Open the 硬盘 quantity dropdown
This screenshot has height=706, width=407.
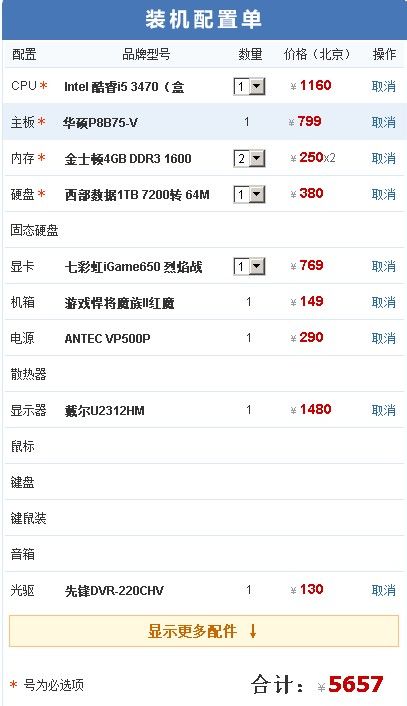pyautogui.click(x=249, y=195)
